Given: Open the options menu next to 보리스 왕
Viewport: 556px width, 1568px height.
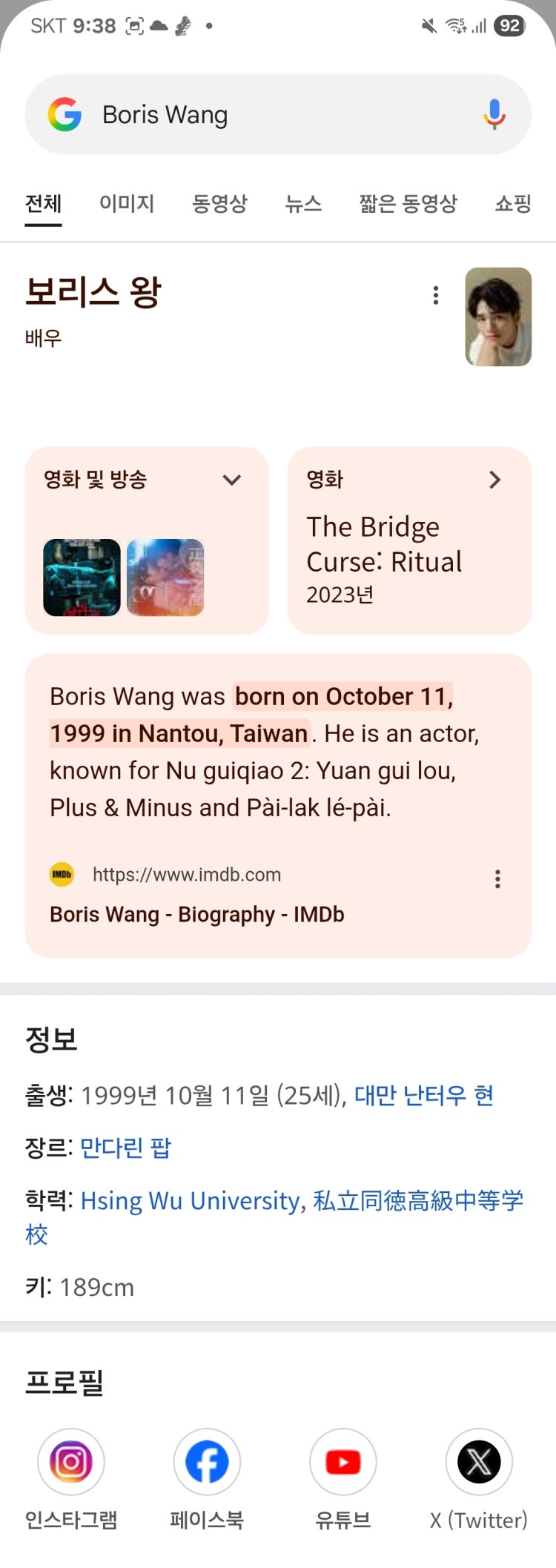Looking at the screenshot, I should pos(436,295).
